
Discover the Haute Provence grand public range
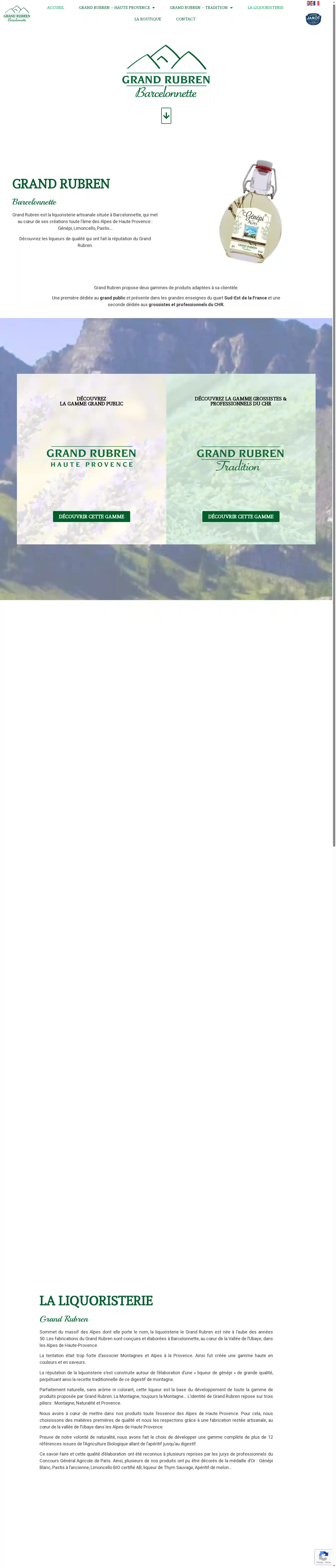coord(91,516)
